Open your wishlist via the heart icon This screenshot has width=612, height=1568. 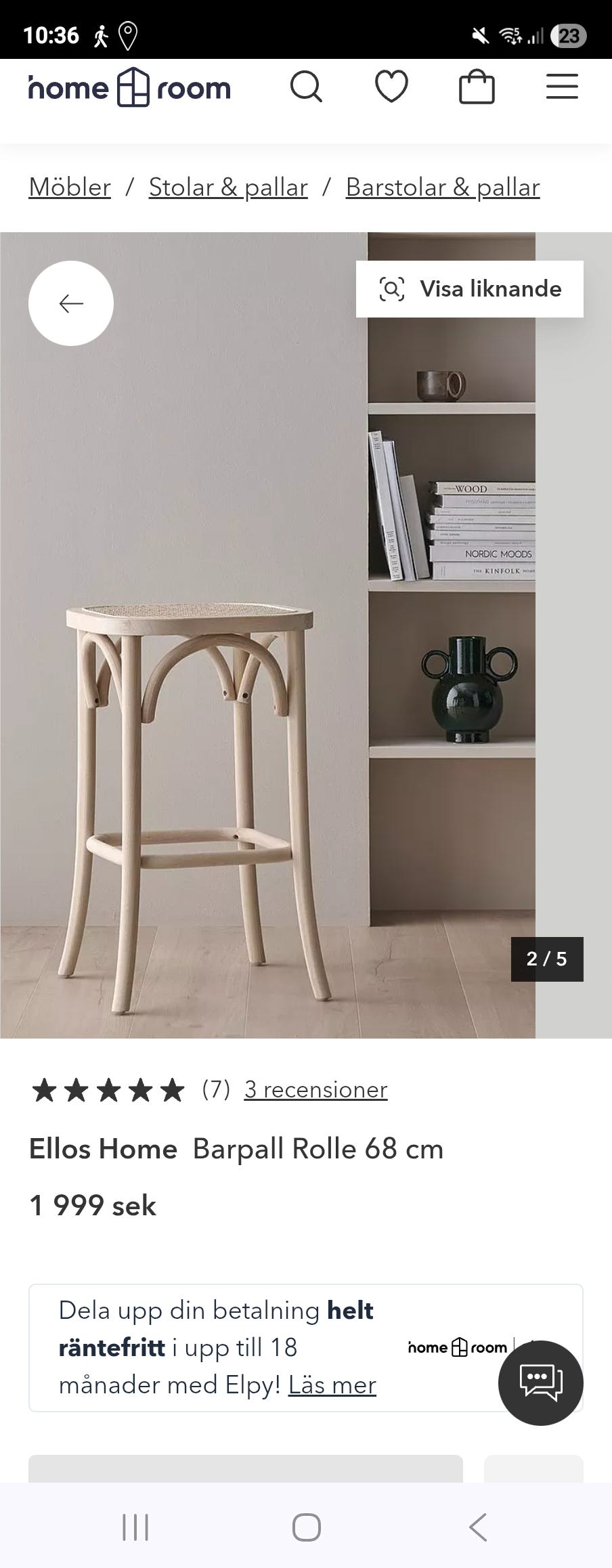coord(392,87)
